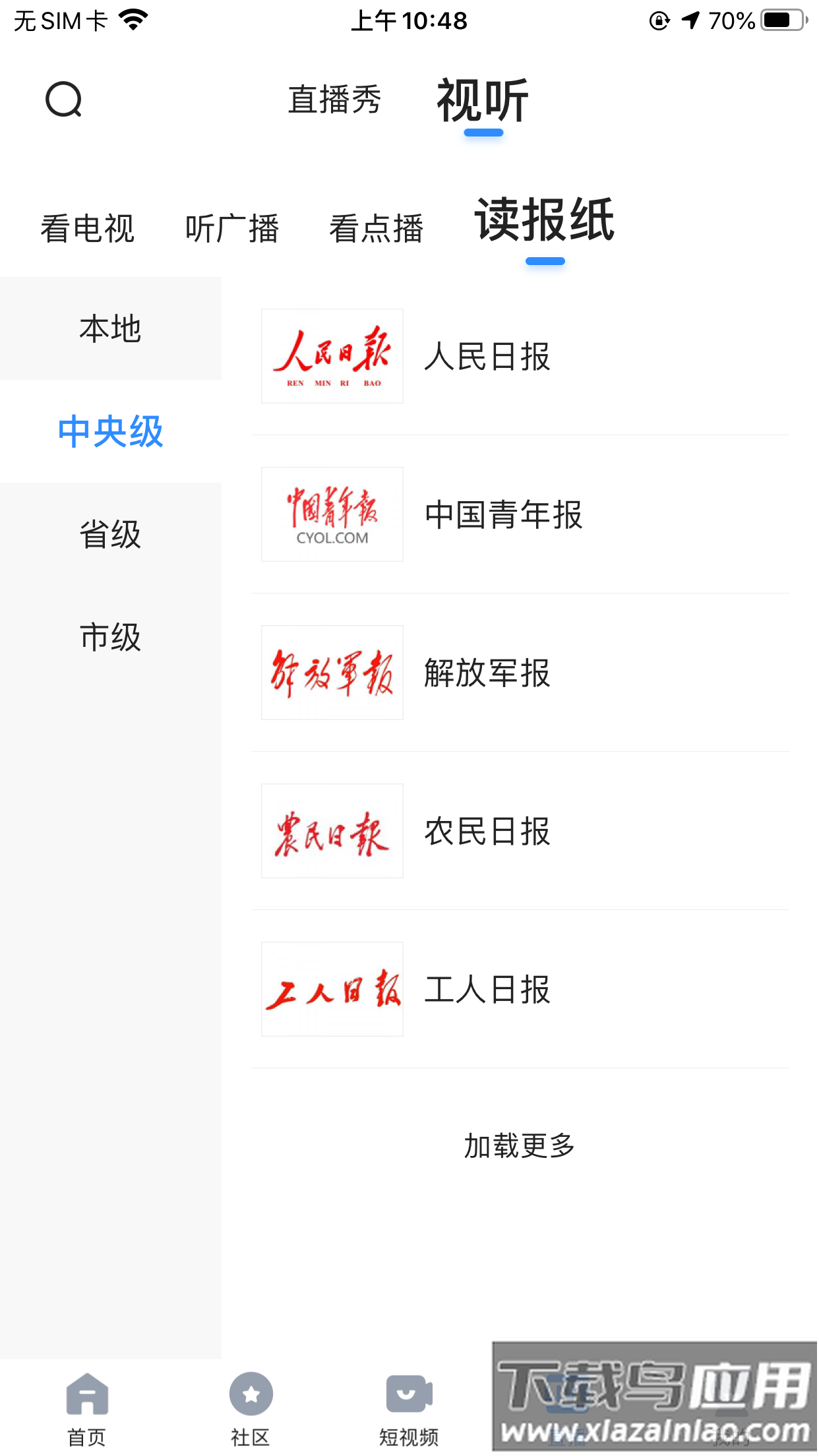Tap the 中国青年报 CYOL.COM logo
819x1456 pixels.
point(332,514)
